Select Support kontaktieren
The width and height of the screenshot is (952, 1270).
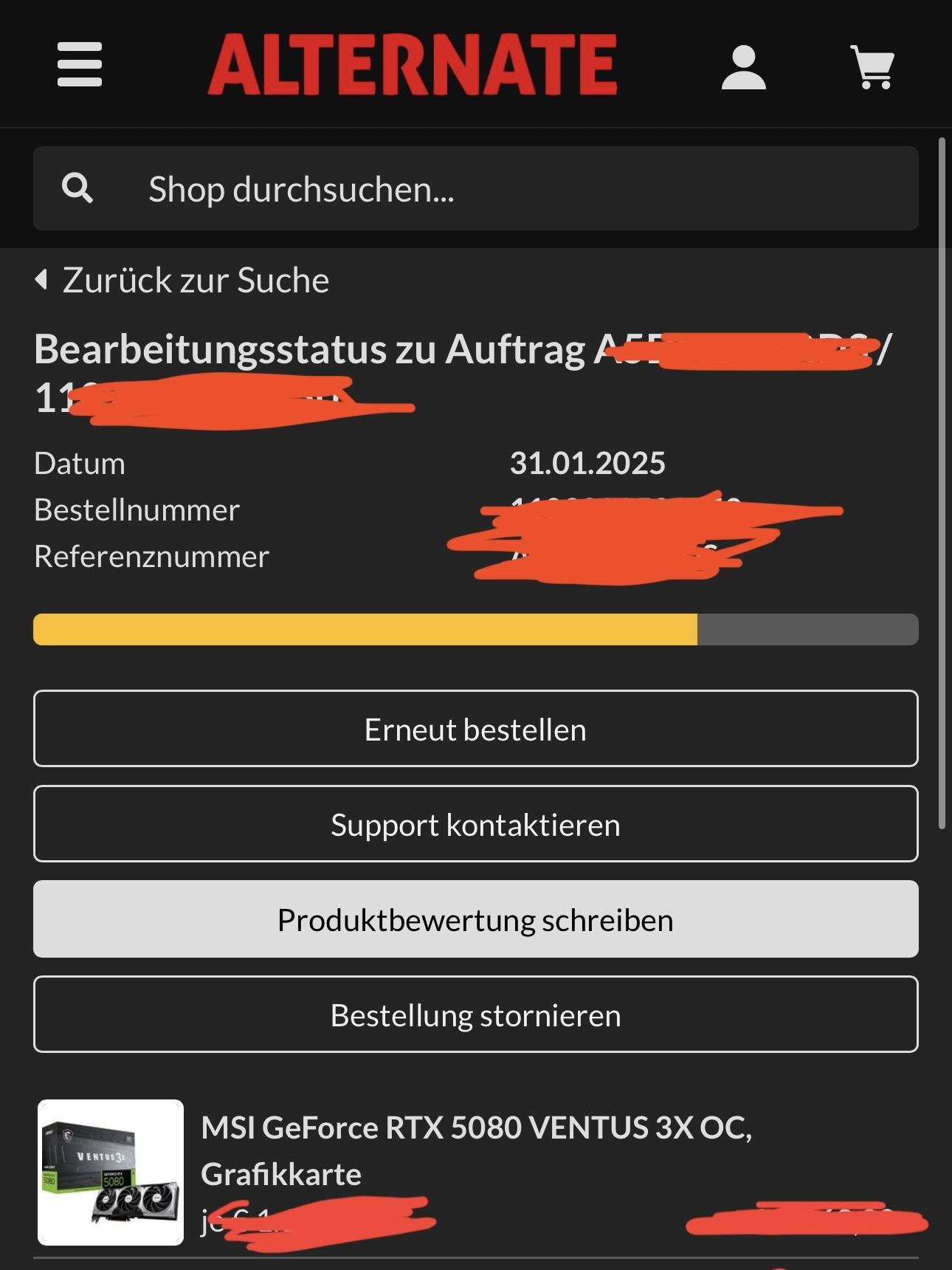tap(475, 824)
